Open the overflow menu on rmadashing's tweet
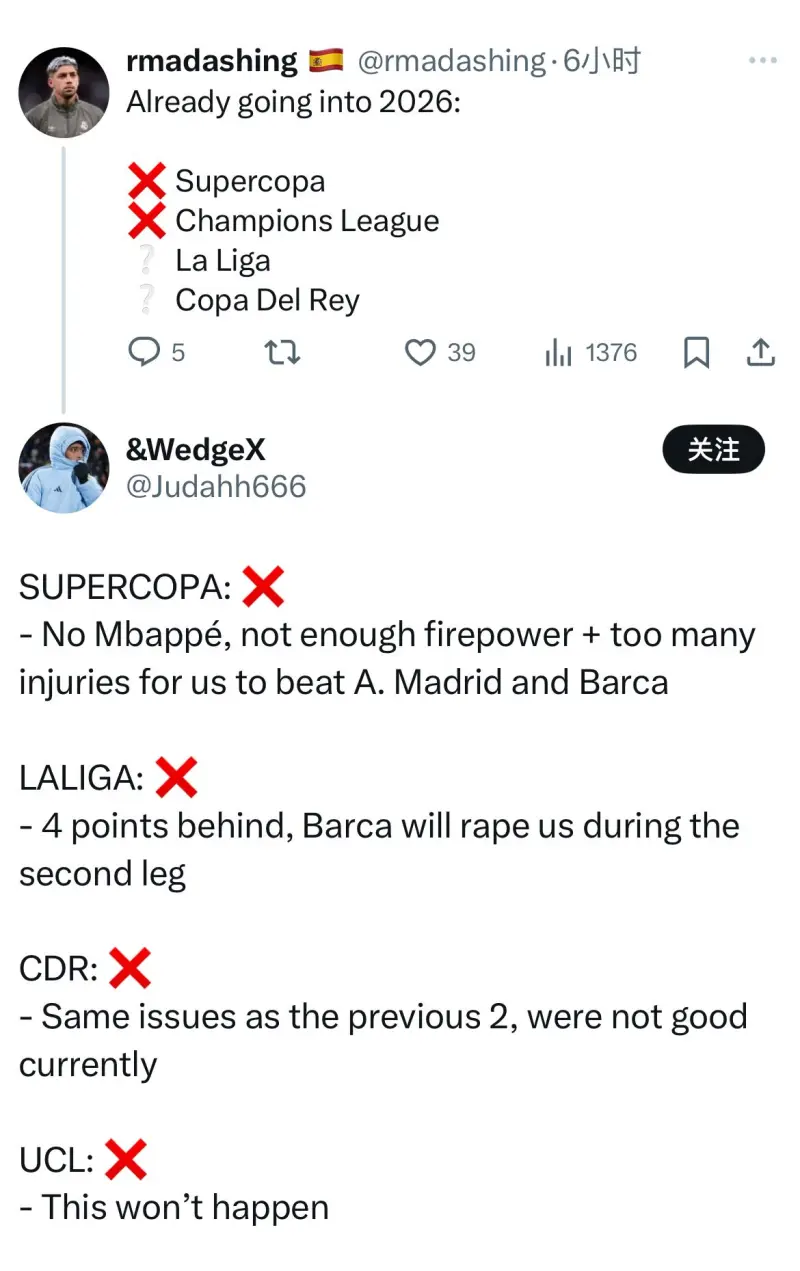Screen dimensions: 800x1271 pyautogui.click(x=762, y=61)
